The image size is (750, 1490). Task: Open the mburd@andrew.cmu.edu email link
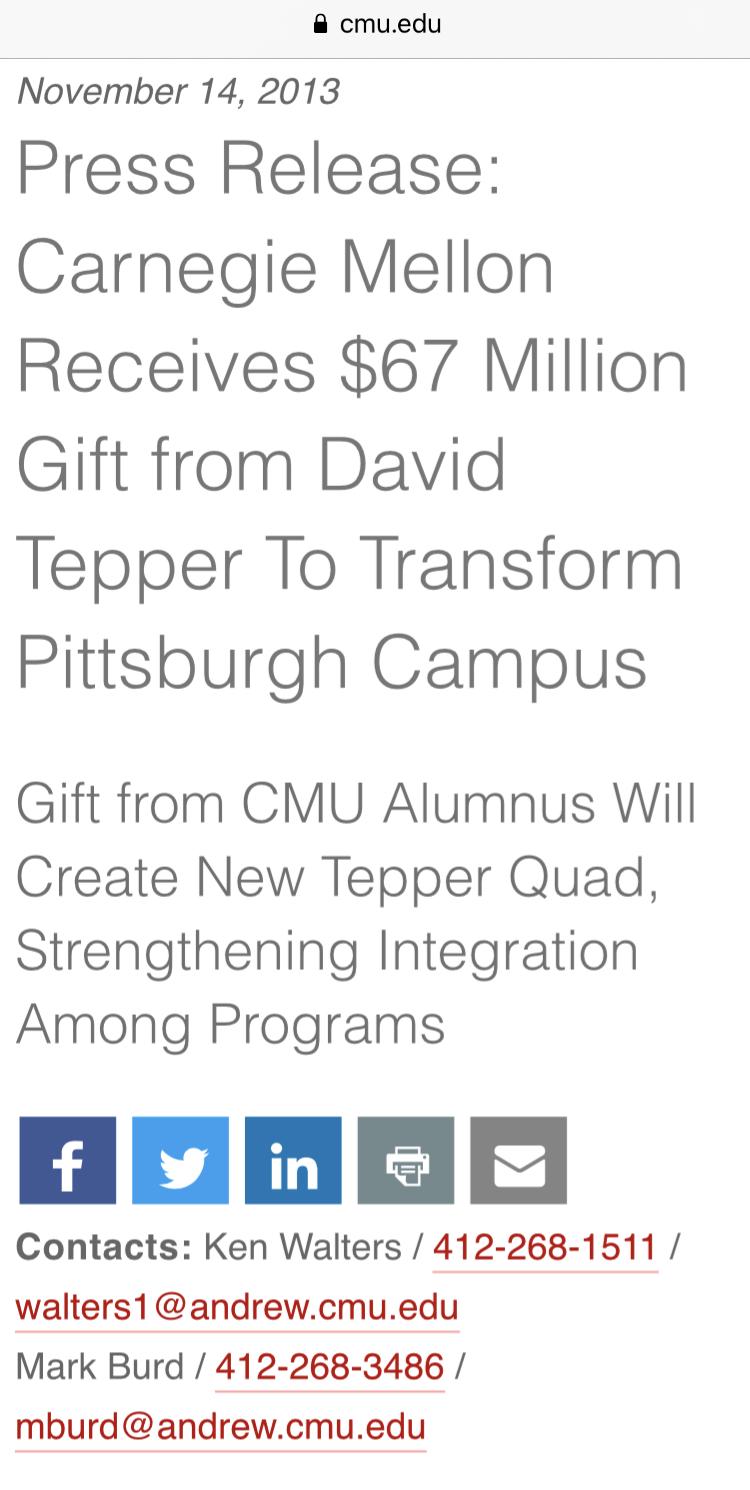(221, 1426)
